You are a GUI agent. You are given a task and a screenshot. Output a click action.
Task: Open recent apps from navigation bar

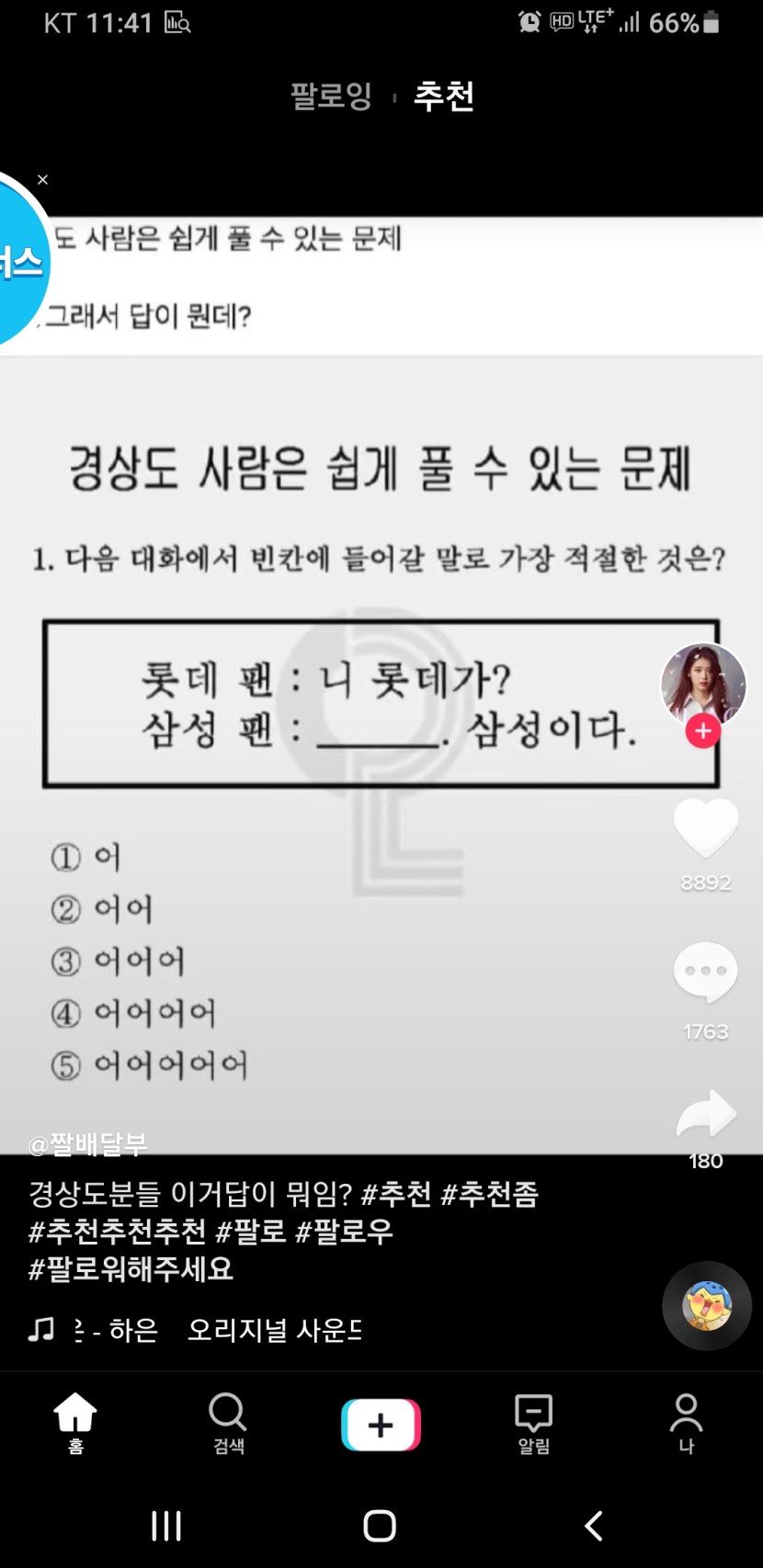point(166,1526)
